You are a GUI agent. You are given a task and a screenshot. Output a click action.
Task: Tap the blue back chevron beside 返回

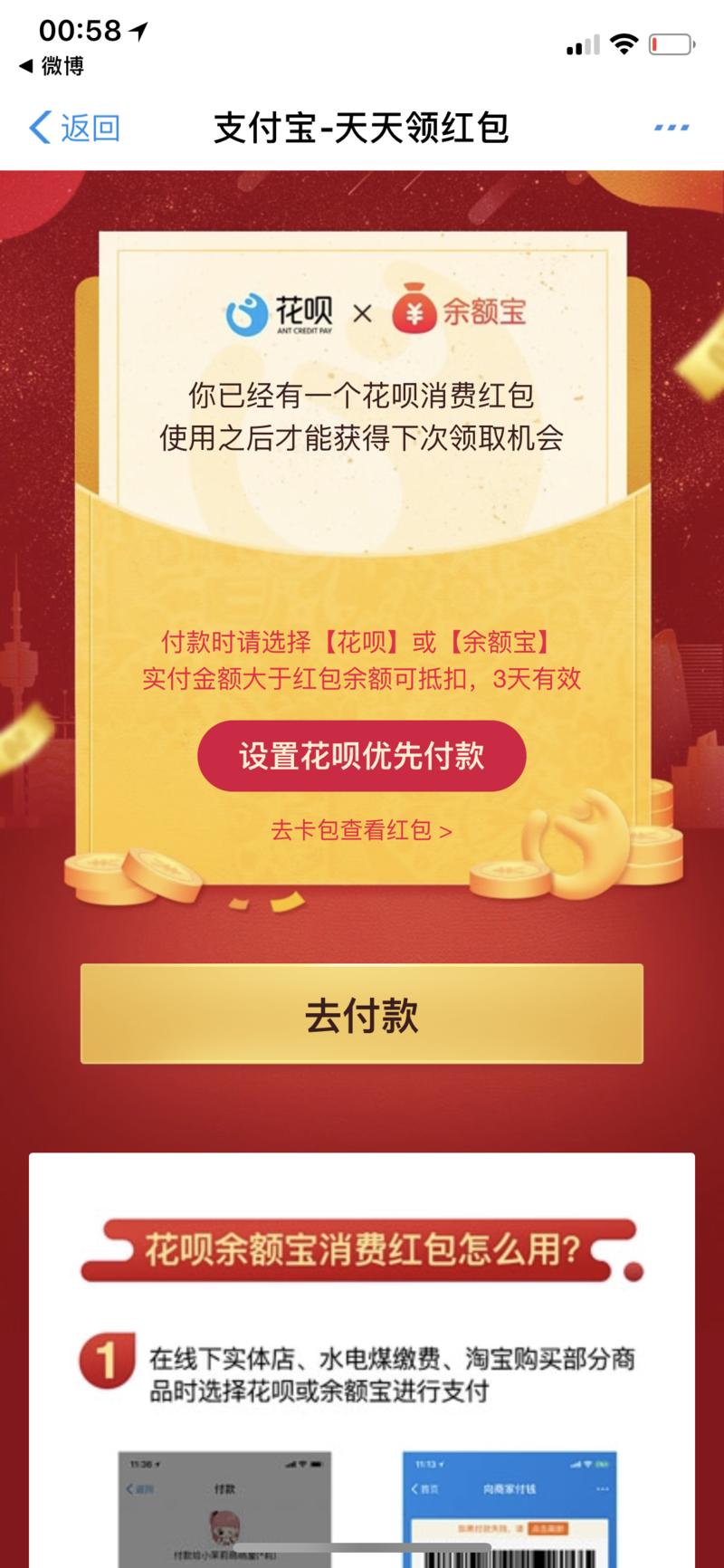point(38,127)
